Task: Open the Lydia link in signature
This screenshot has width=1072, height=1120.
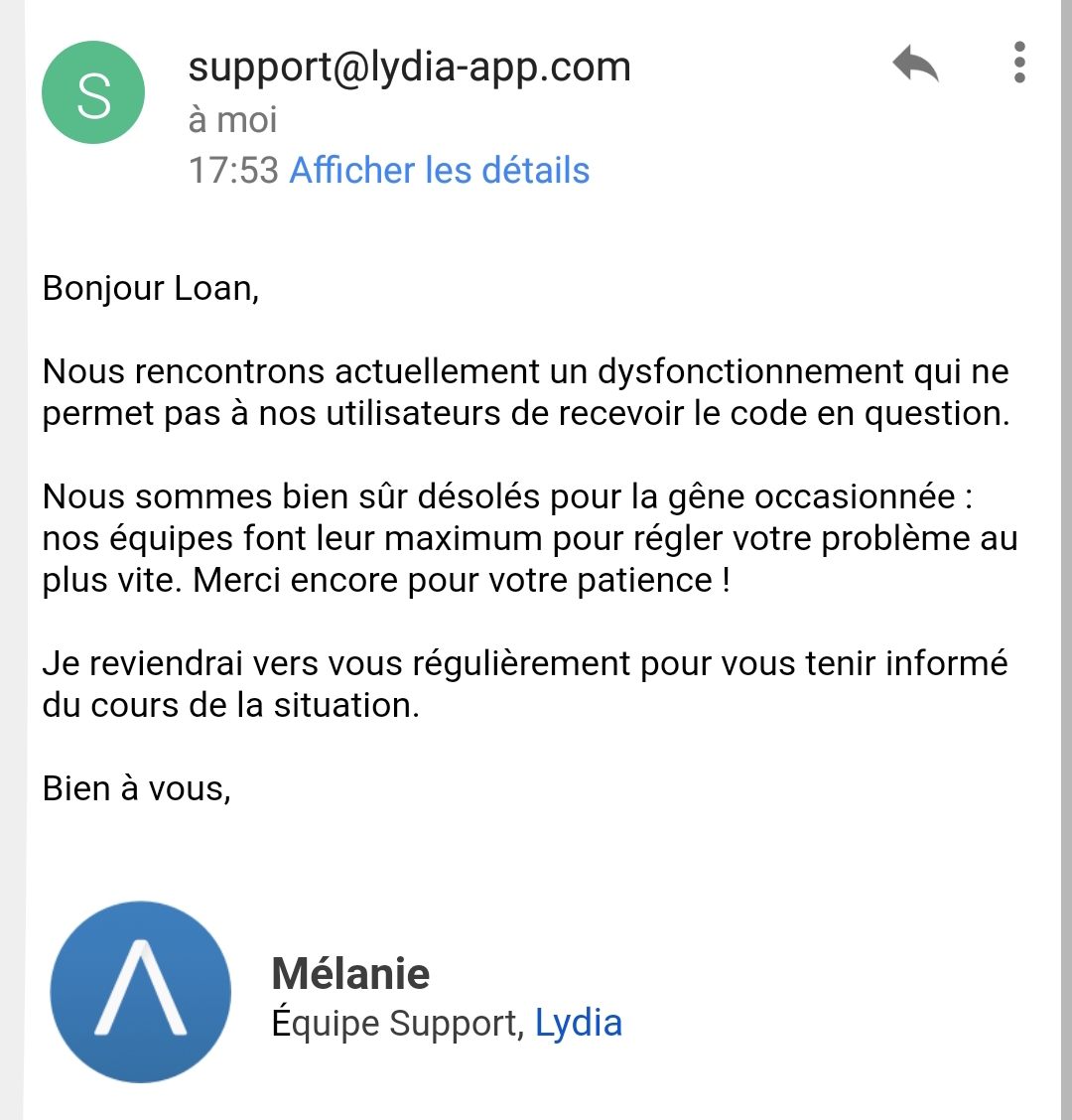Action: (579, 1023)
